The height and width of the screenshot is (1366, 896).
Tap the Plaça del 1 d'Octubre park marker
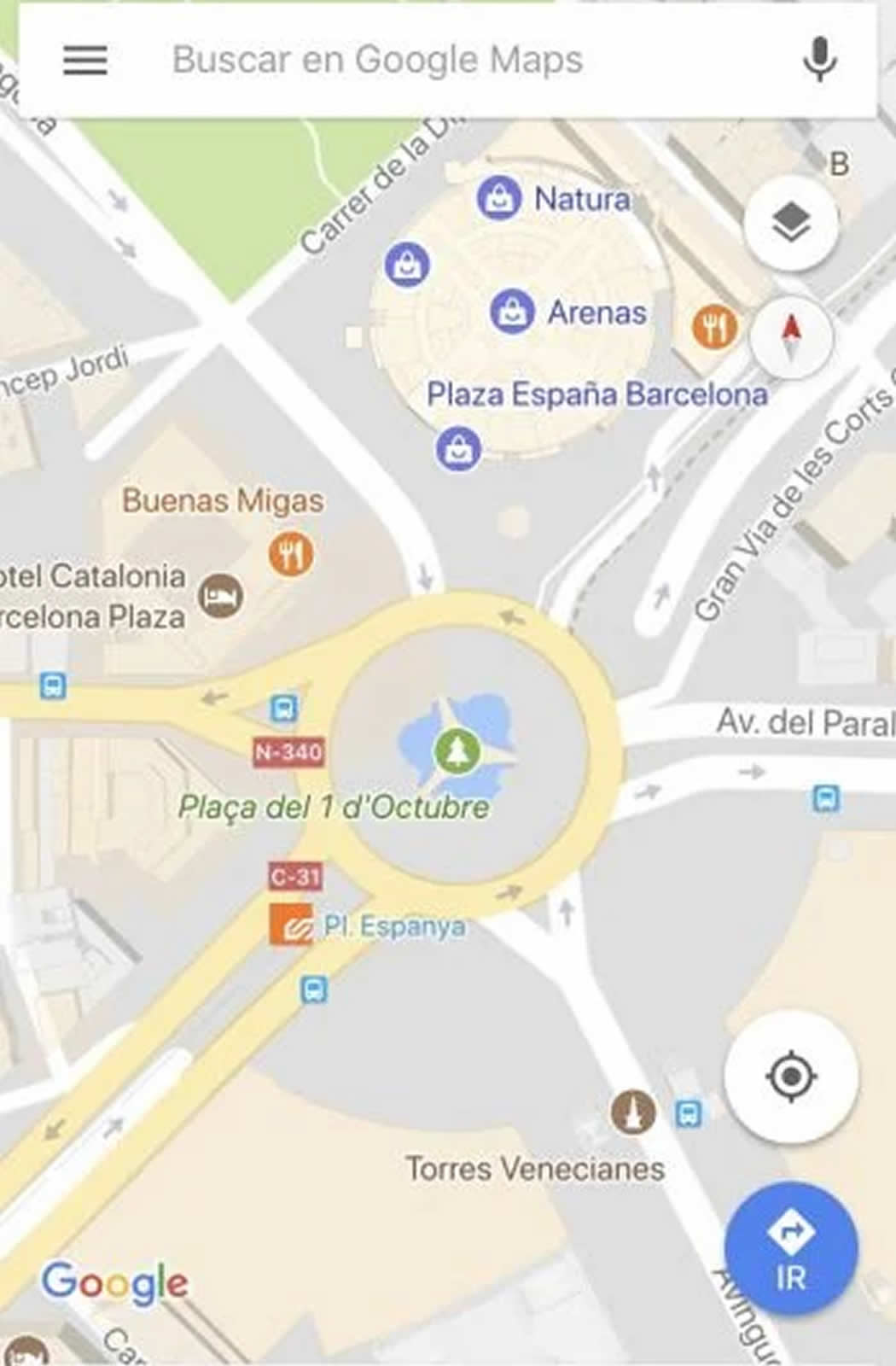[x=457, y=751]
